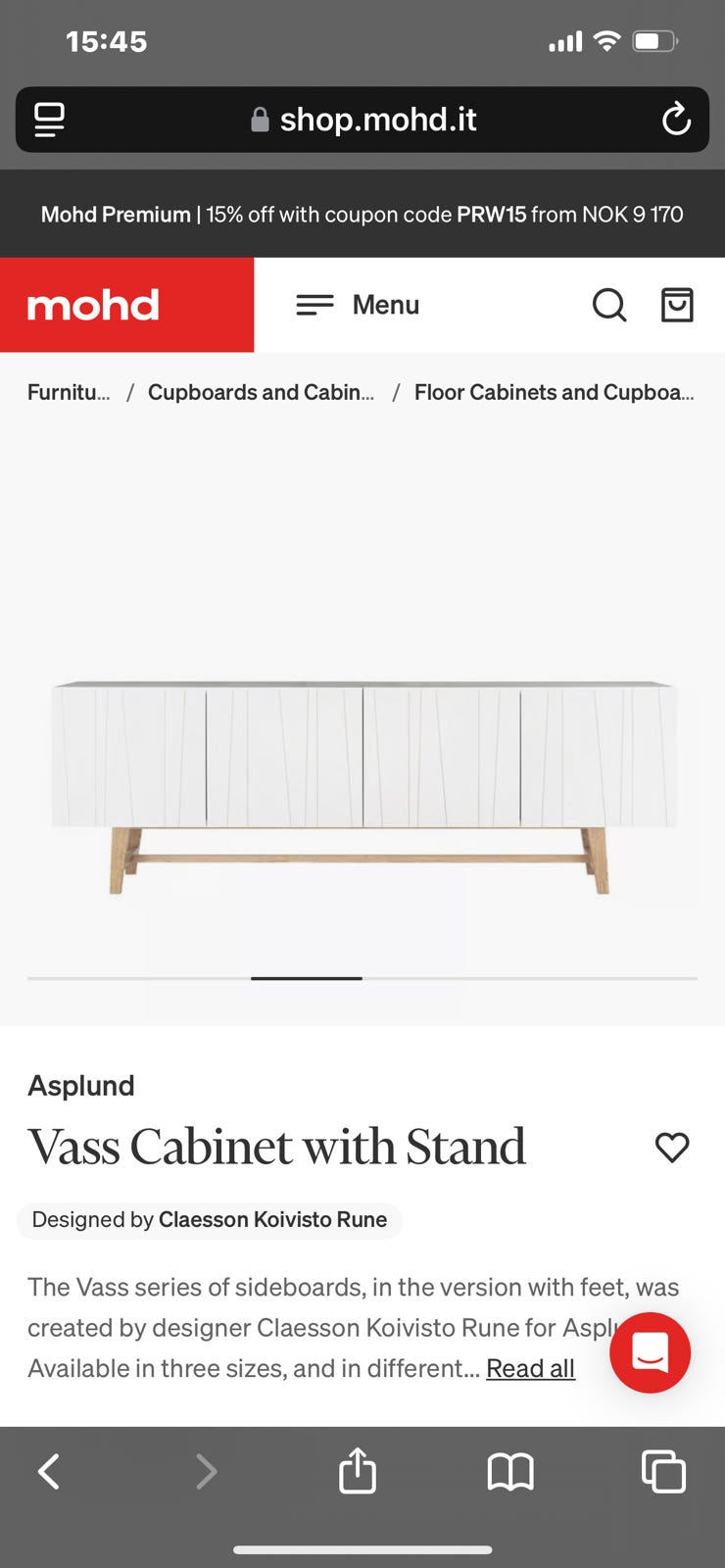This screenshot has height=1568, width=725.
Task: Open the red chat support button
Action: point(650,1352)
